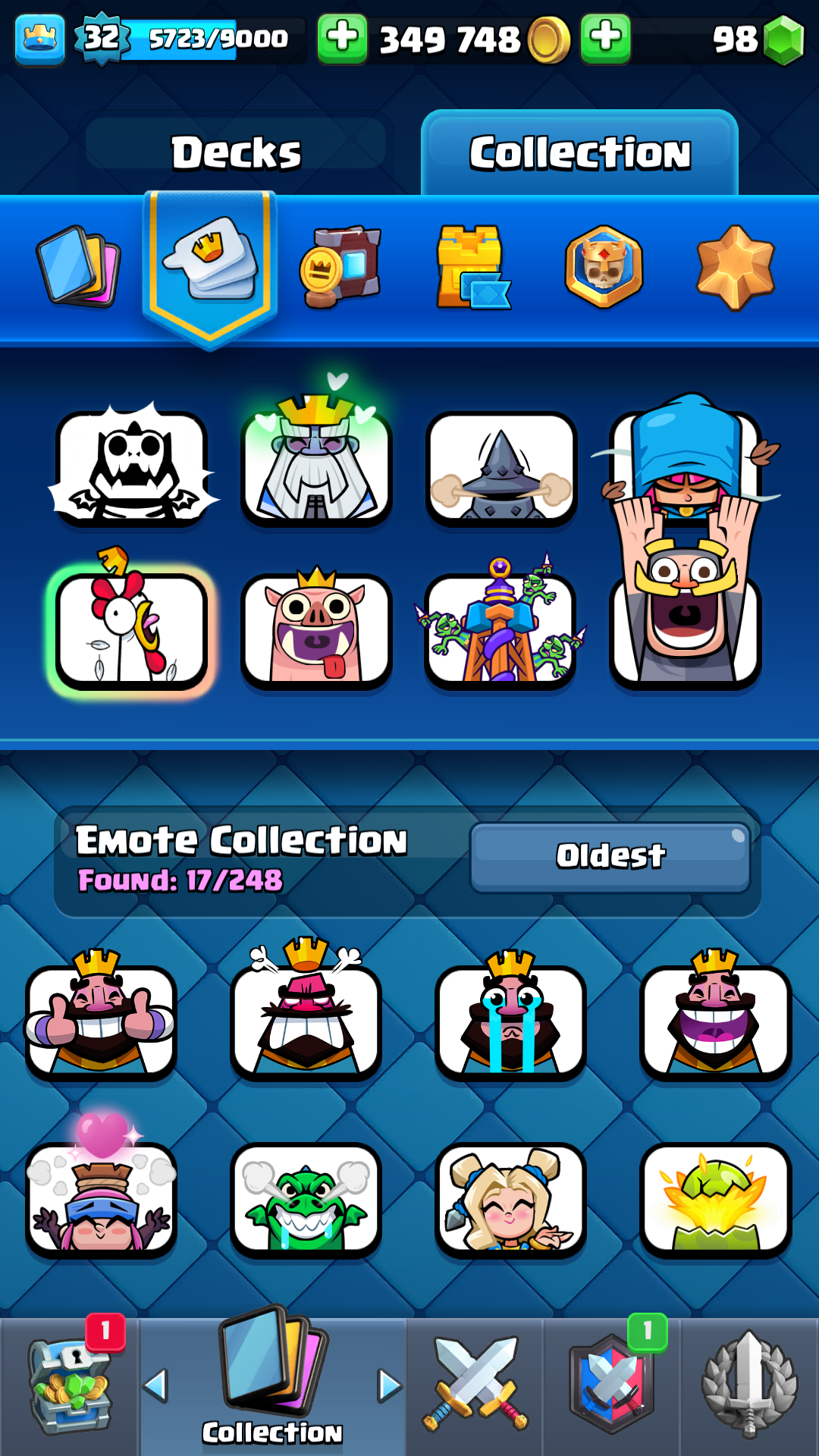This screenshot has height=1456, width=819.
Task: Select the hog emote with crown
Action: point(316,629)
